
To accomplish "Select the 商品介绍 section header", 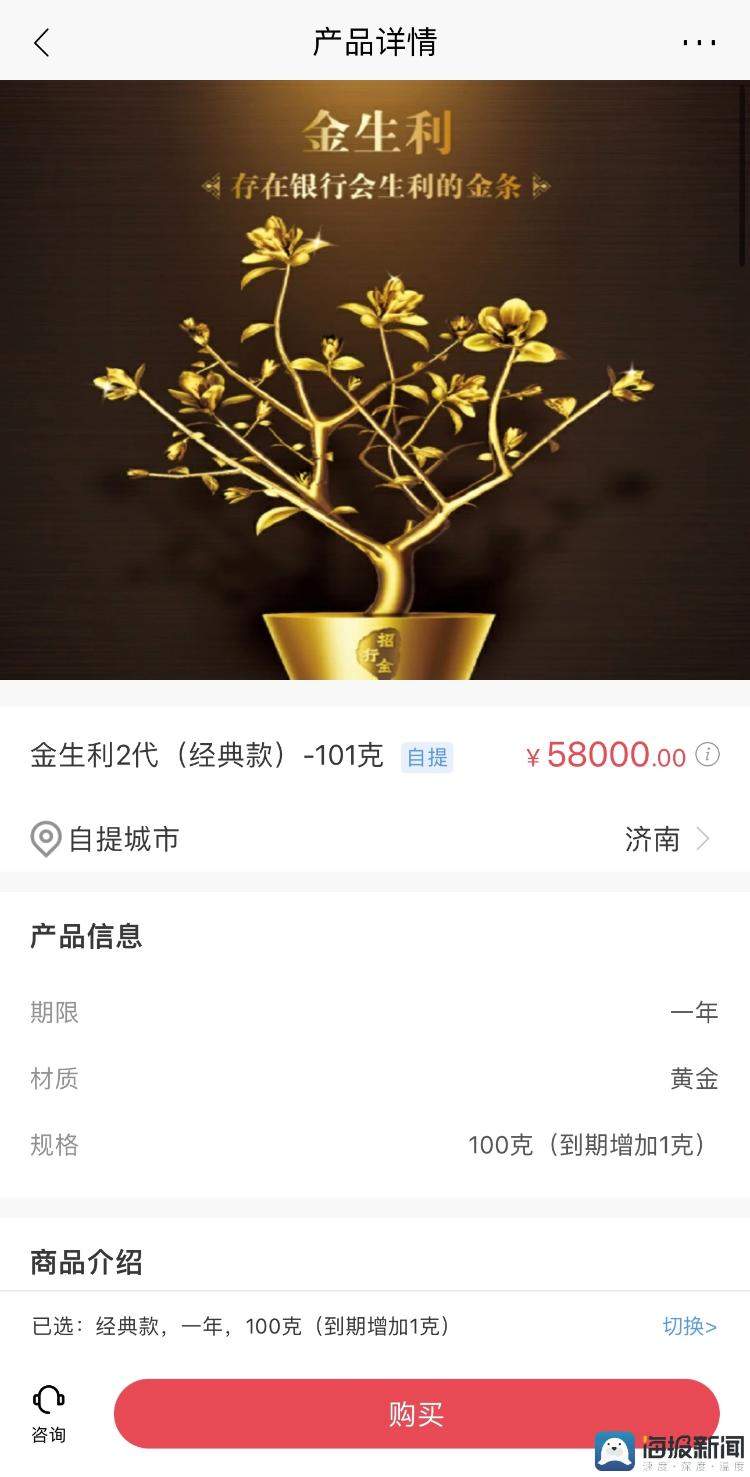I will pyautogui.click(x=86, y=1262).
